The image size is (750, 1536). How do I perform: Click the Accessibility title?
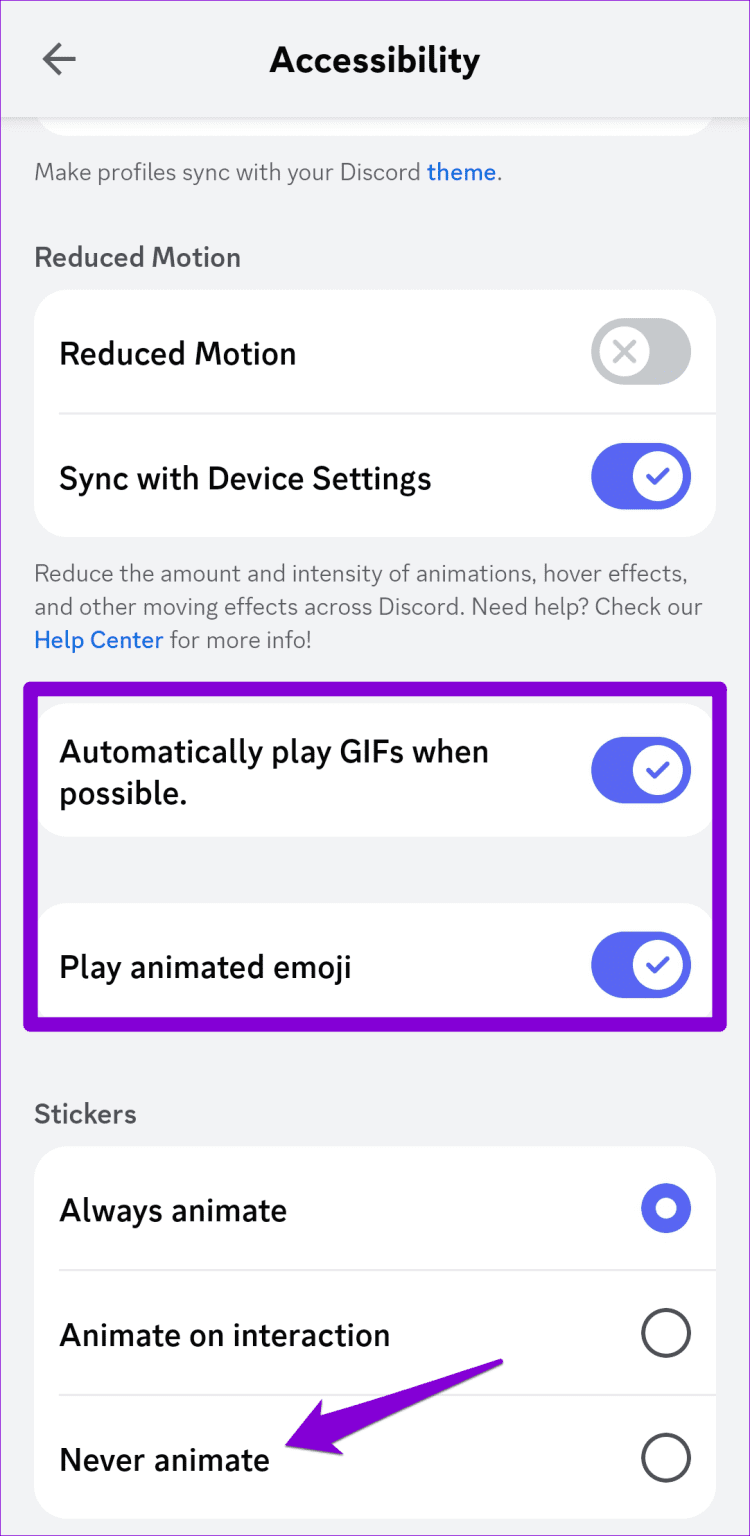(x=374, y=59)
